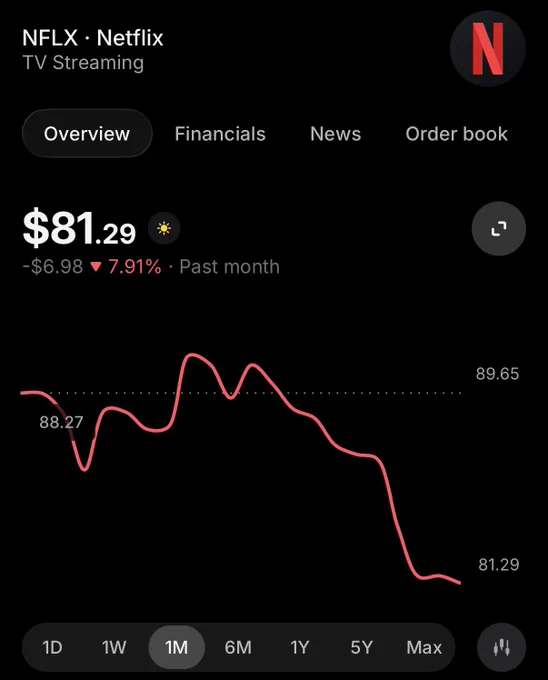The width and height of the screenshot is (548, 680).
Task: Switch to candlestick chart view
Action: 502,647
